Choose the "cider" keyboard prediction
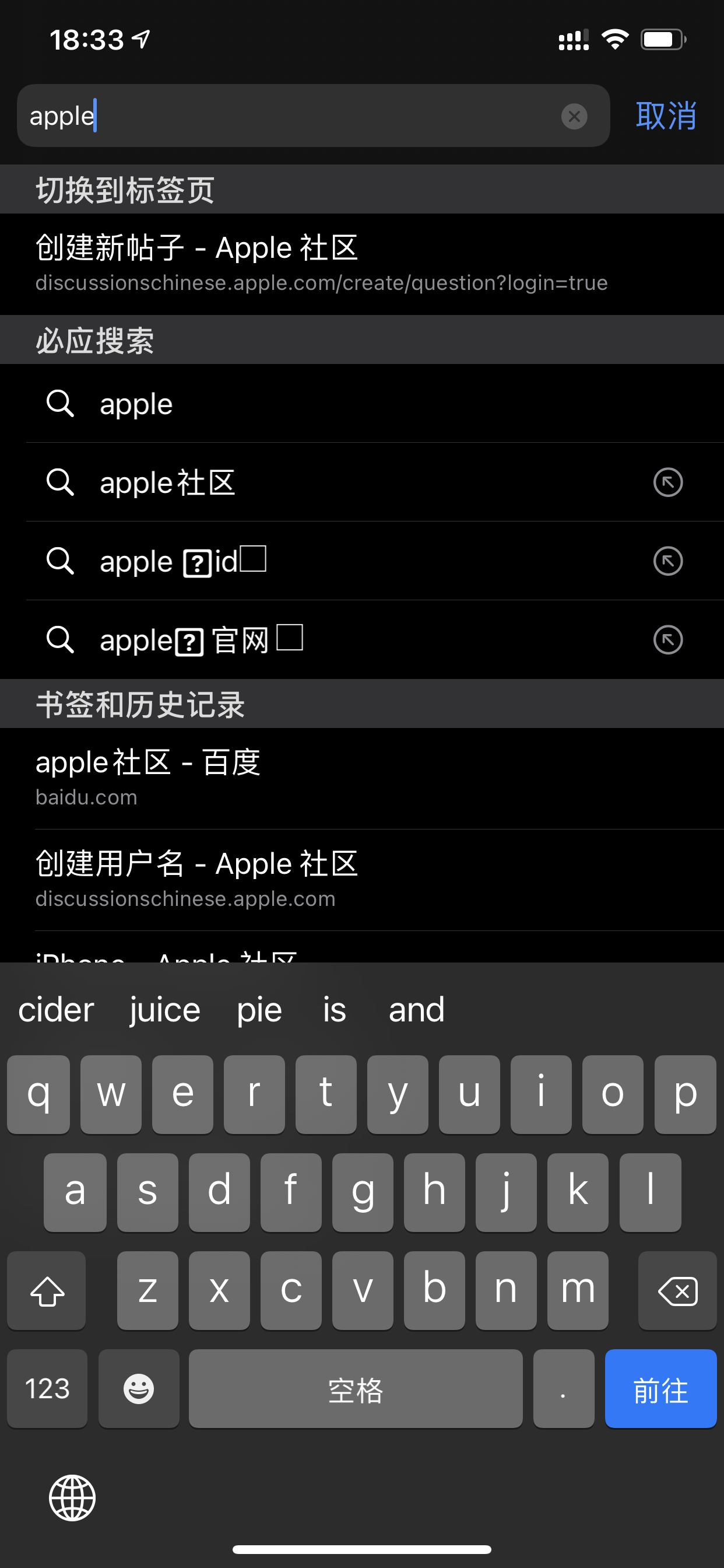The height and width of the screenshot is (1568, 724). click(56, 1010)
